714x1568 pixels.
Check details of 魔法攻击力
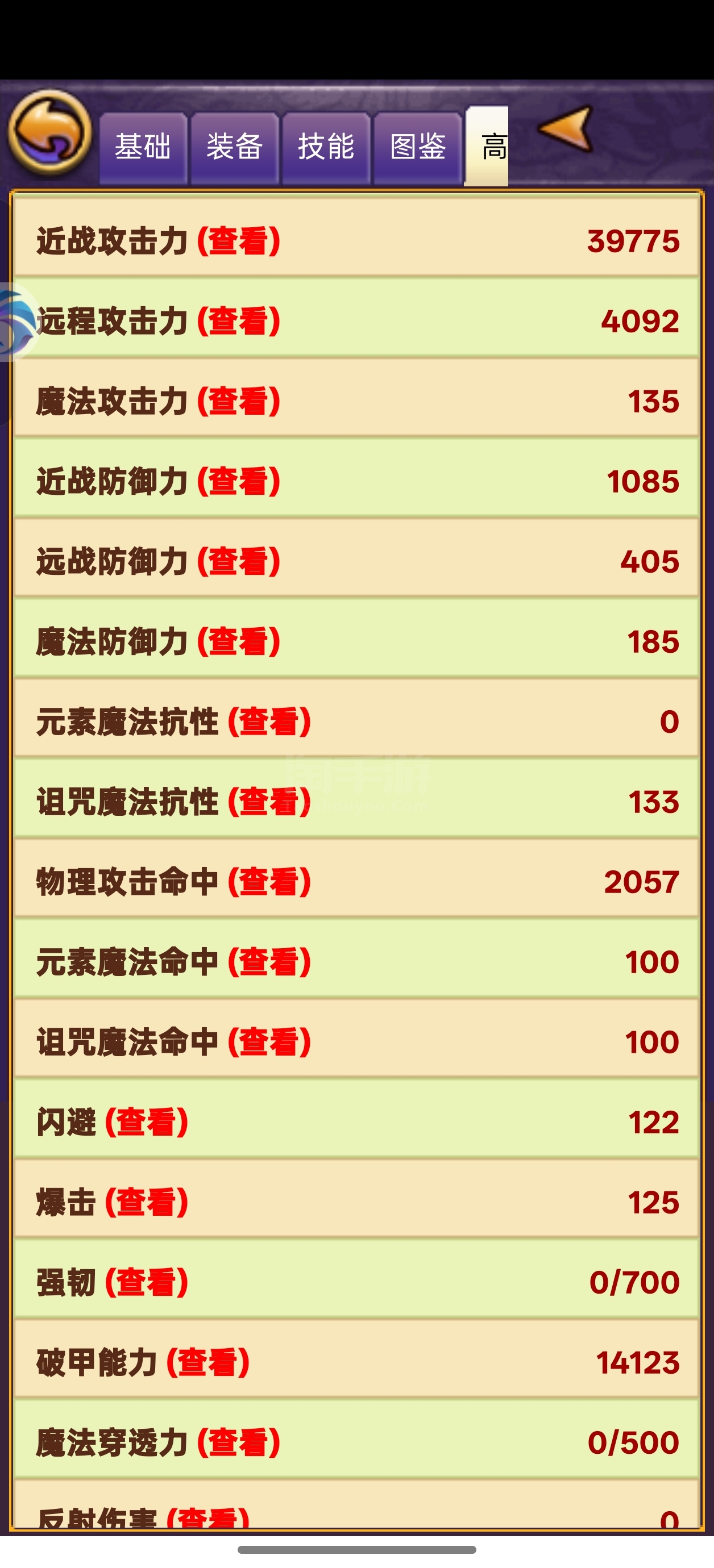pyautogui.click(x=239, y=401)
